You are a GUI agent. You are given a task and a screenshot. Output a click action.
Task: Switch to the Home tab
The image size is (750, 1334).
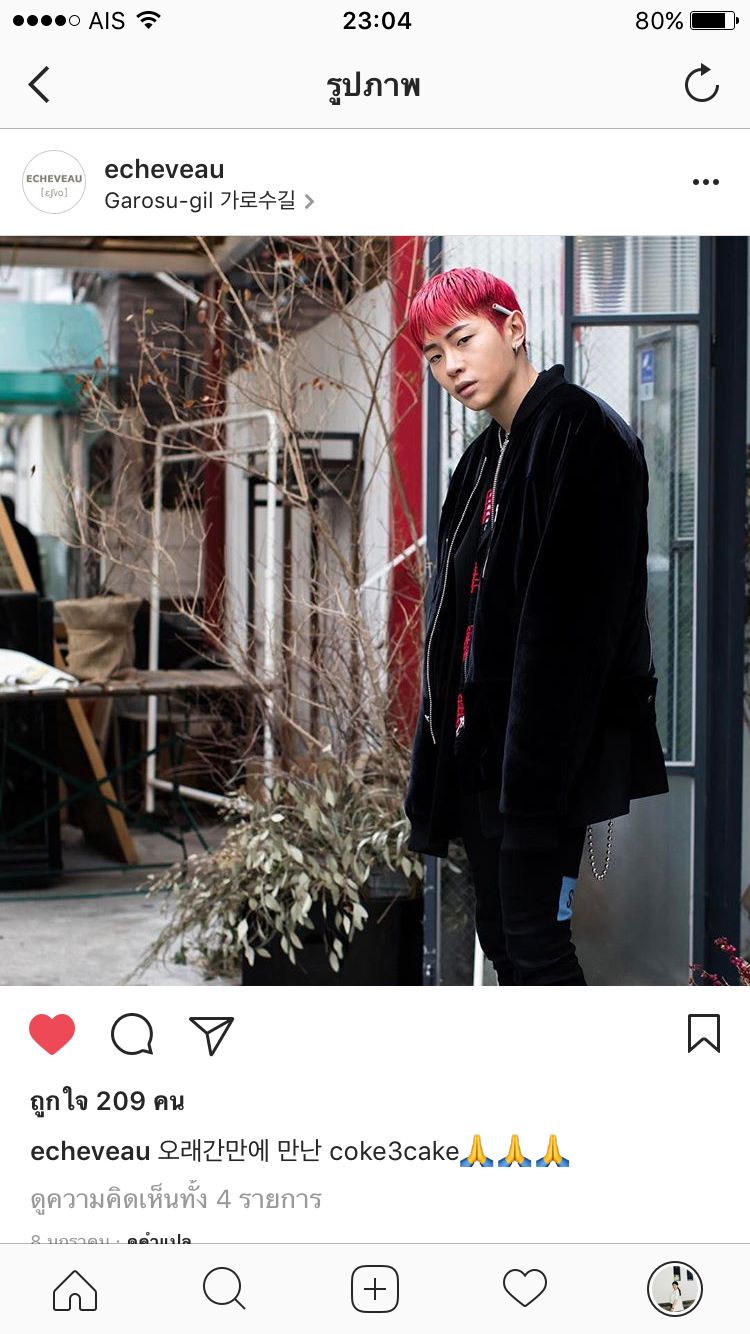click(x=75, y=1289)
